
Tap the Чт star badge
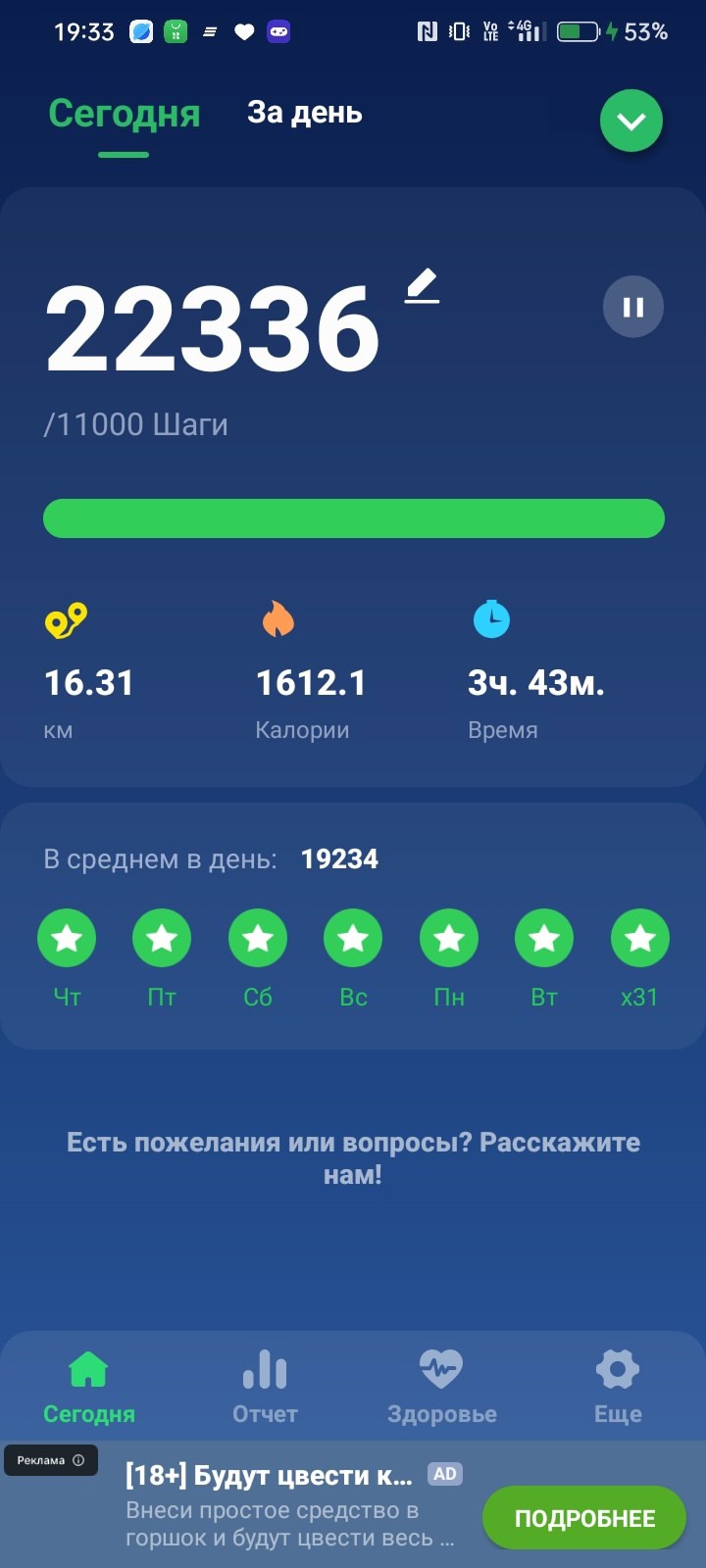tap(67, 938)
